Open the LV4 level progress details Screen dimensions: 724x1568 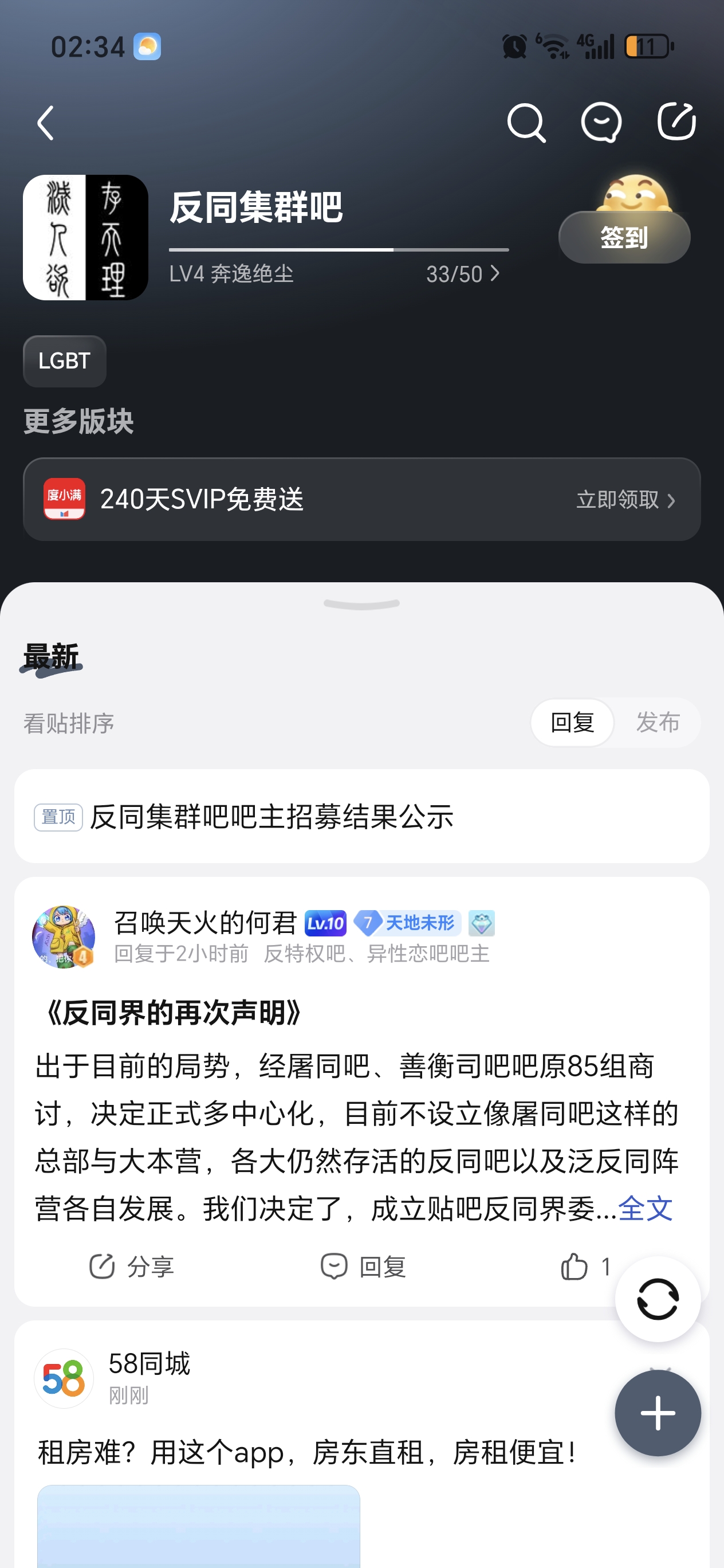pos(462,274)
